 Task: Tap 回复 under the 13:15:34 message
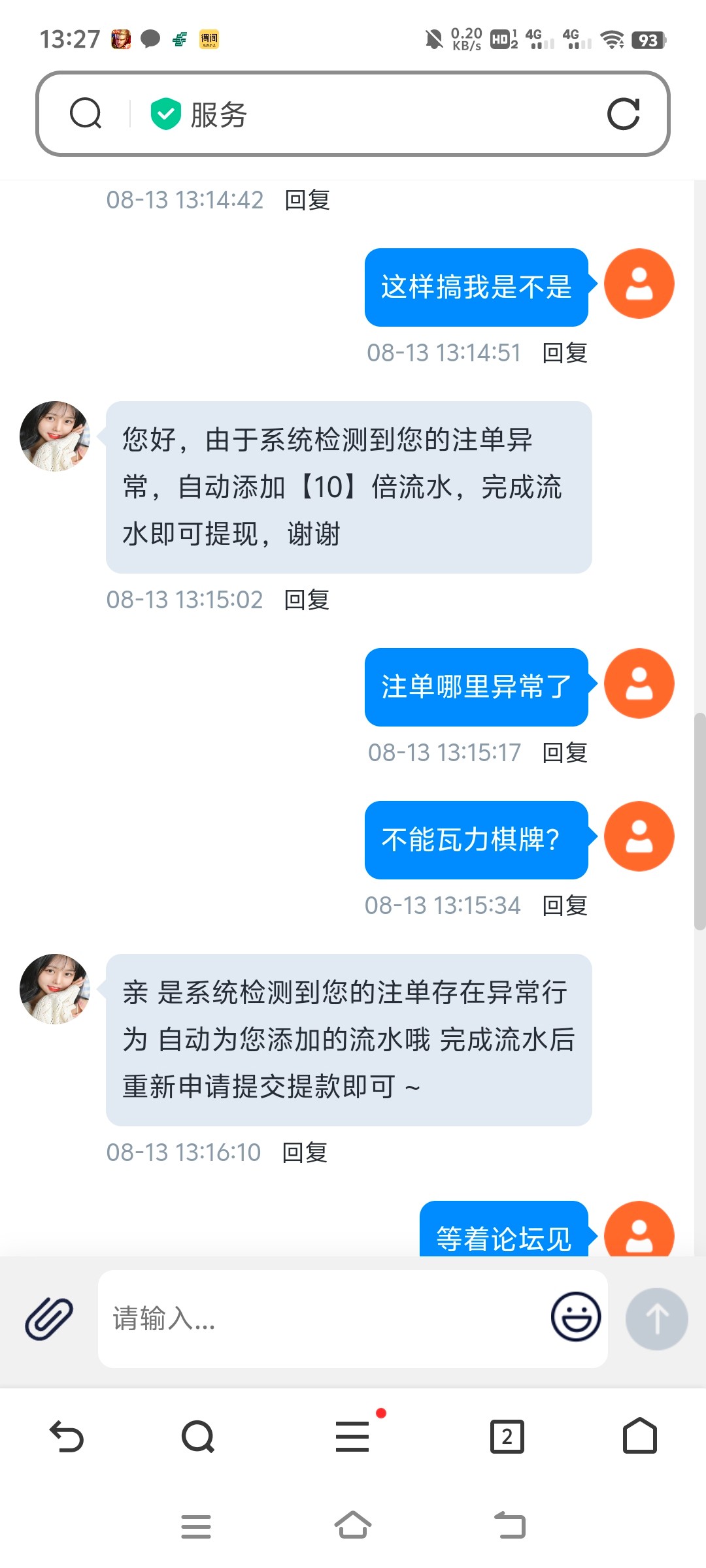coord(565,905)
